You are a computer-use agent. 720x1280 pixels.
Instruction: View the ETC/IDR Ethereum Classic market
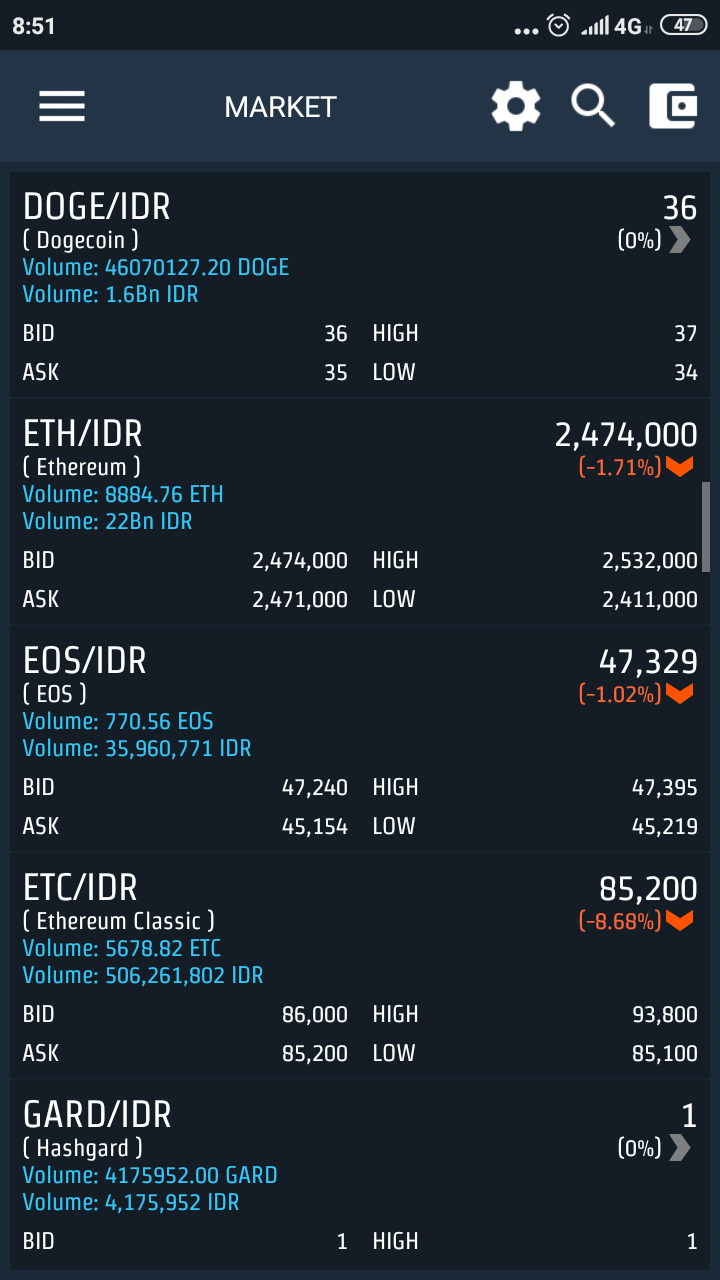tap(360, 966)
